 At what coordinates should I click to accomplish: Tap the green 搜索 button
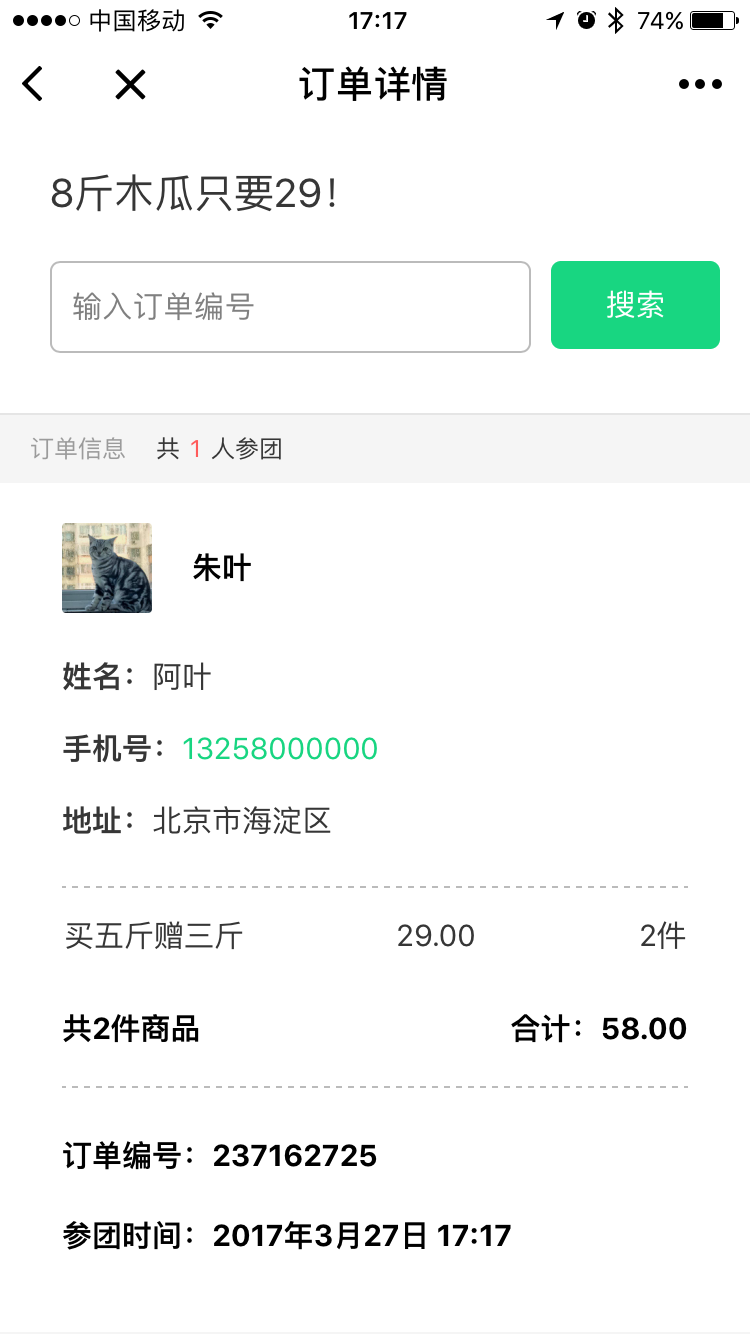point(635,305)
